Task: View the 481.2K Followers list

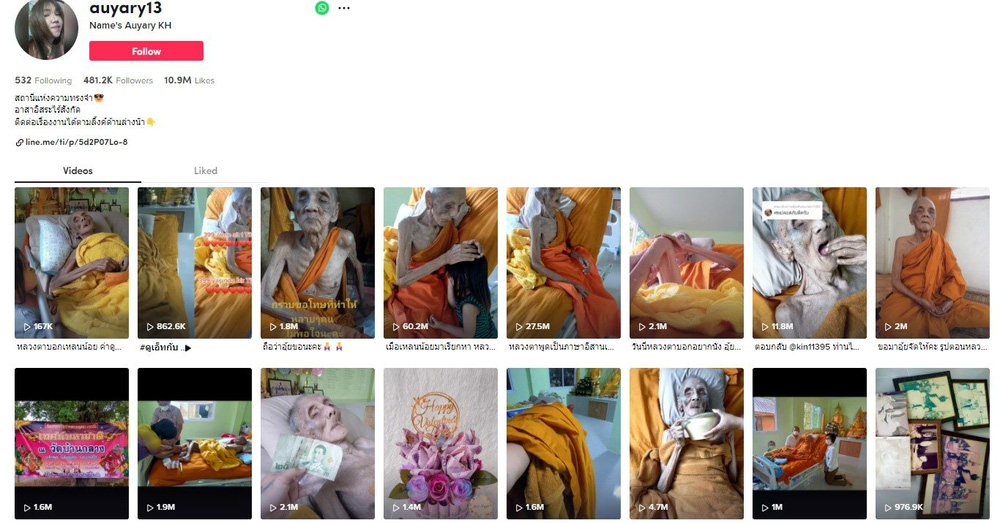Action: click(118, 80)
